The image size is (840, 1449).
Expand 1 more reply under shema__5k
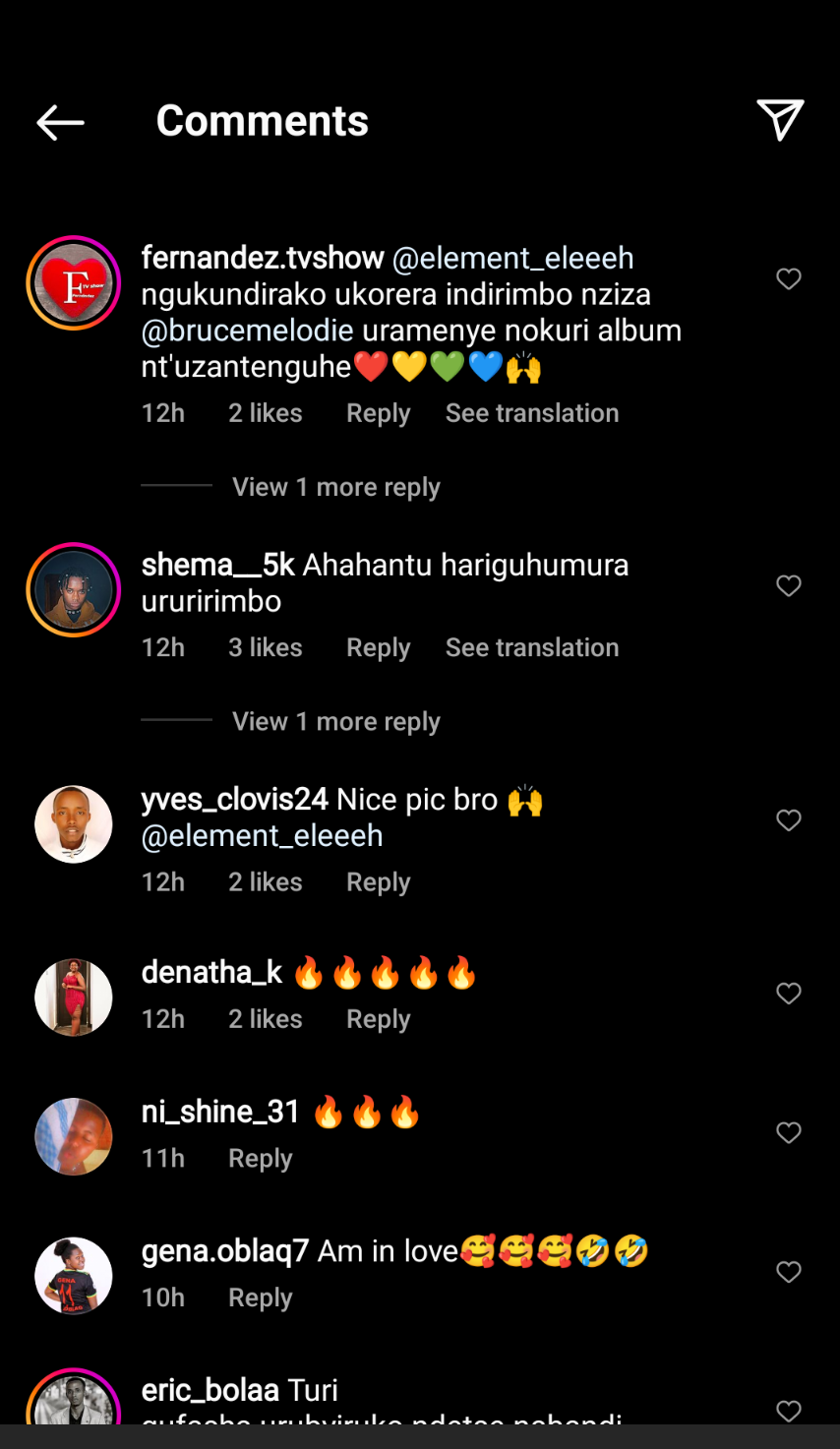pyautogui.click(x=335, y=721)
